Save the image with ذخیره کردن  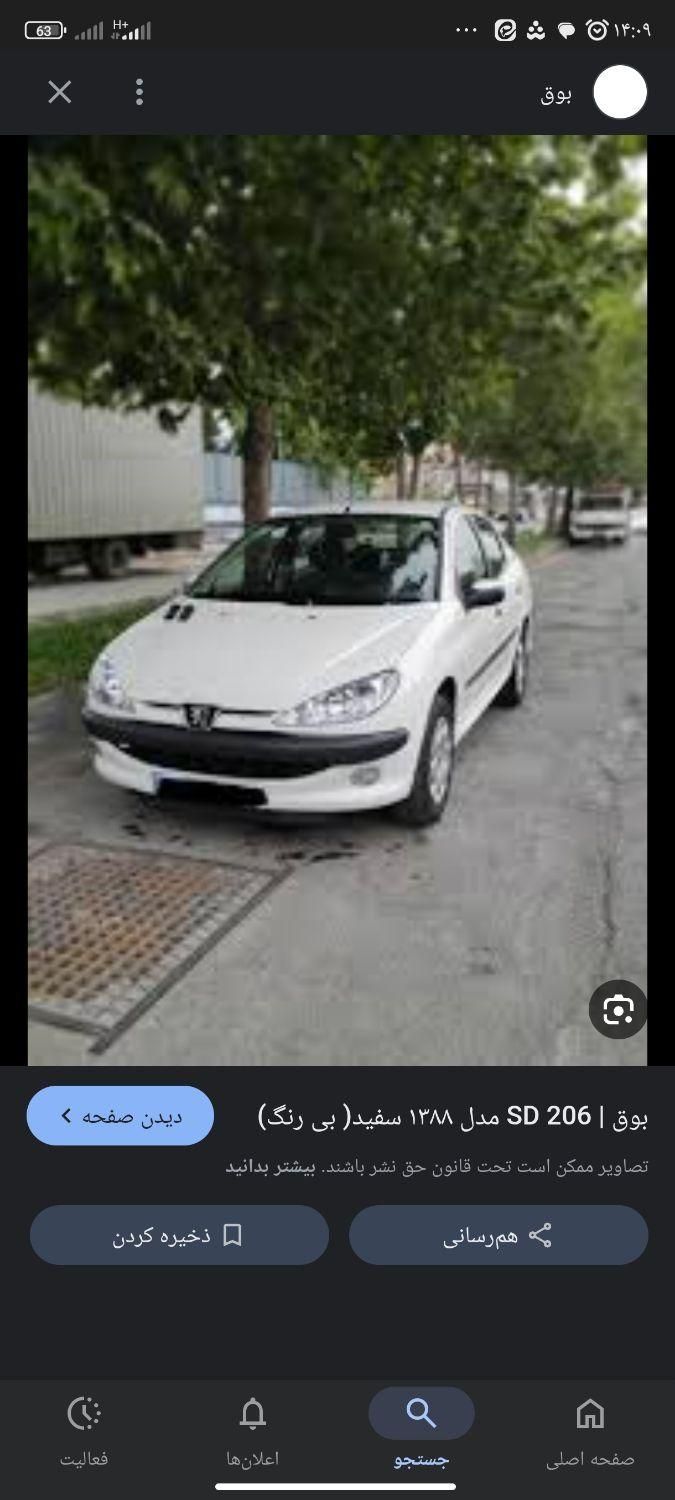[x=179, y=1235]
